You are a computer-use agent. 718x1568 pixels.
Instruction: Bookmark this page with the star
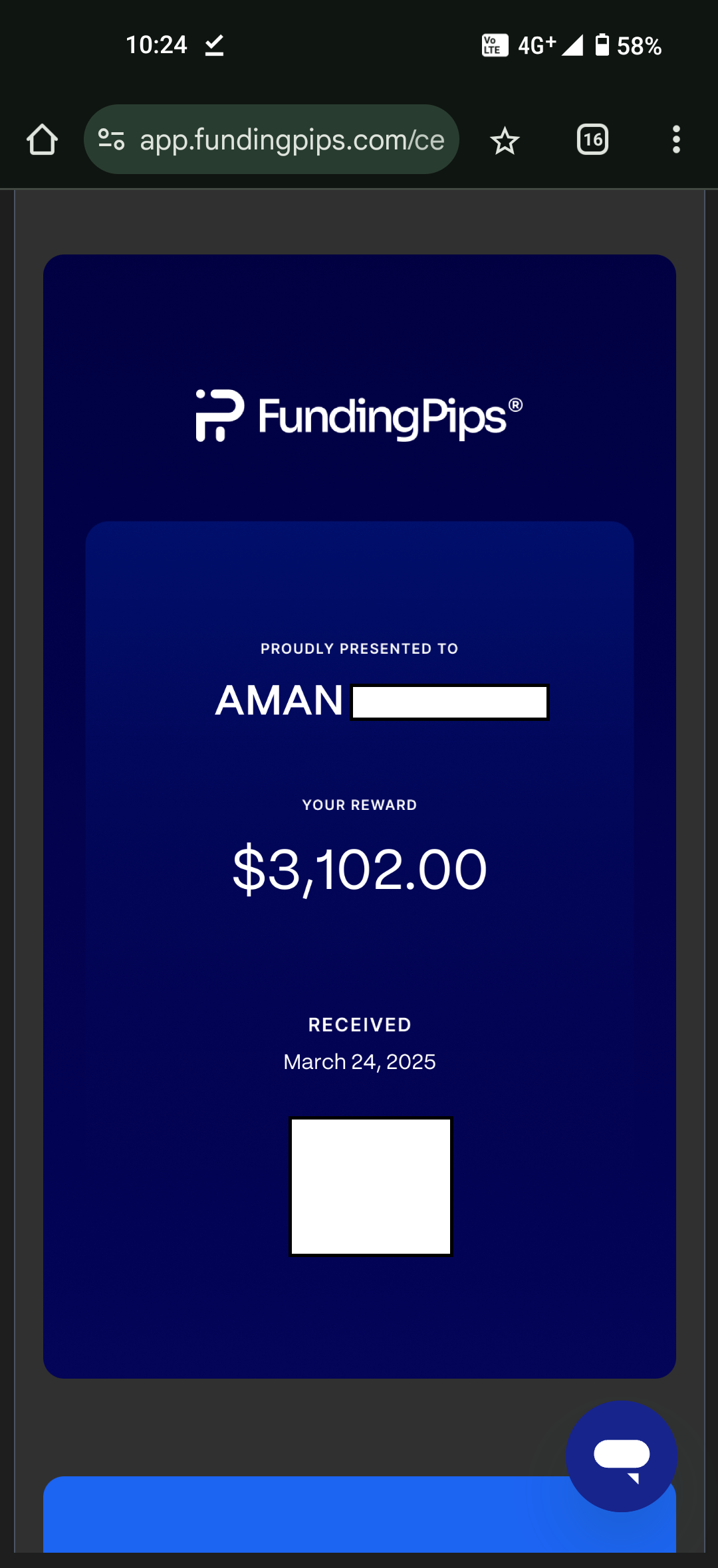coord(505,140)
